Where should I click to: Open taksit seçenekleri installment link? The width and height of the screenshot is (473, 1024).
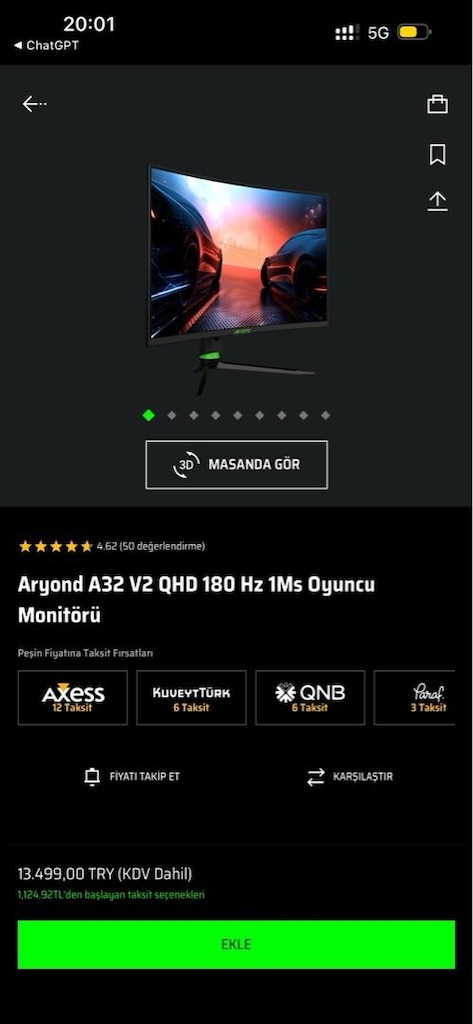click(111, 895)
